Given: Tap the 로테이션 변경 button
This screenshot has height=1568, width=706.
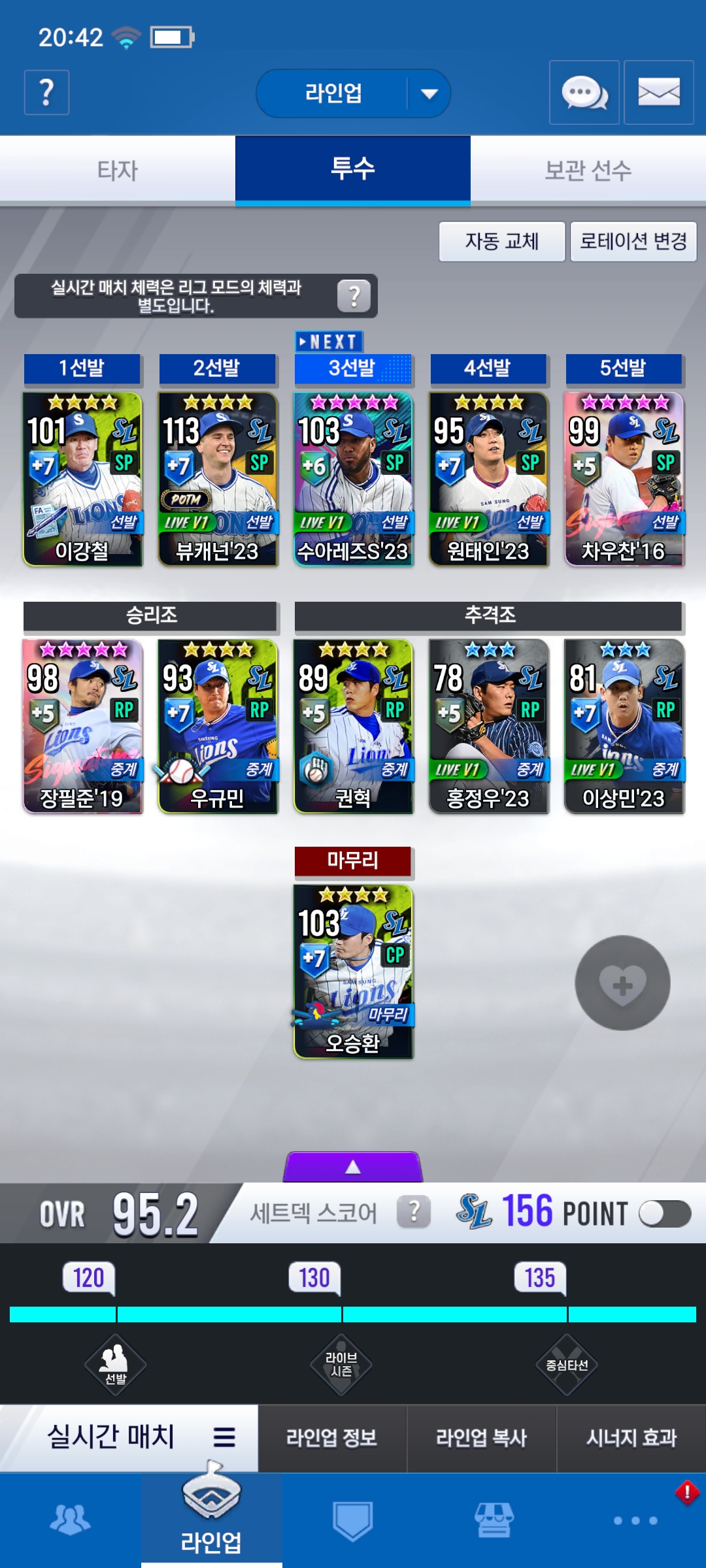Looking at the screenshot, I should (633, 241).
